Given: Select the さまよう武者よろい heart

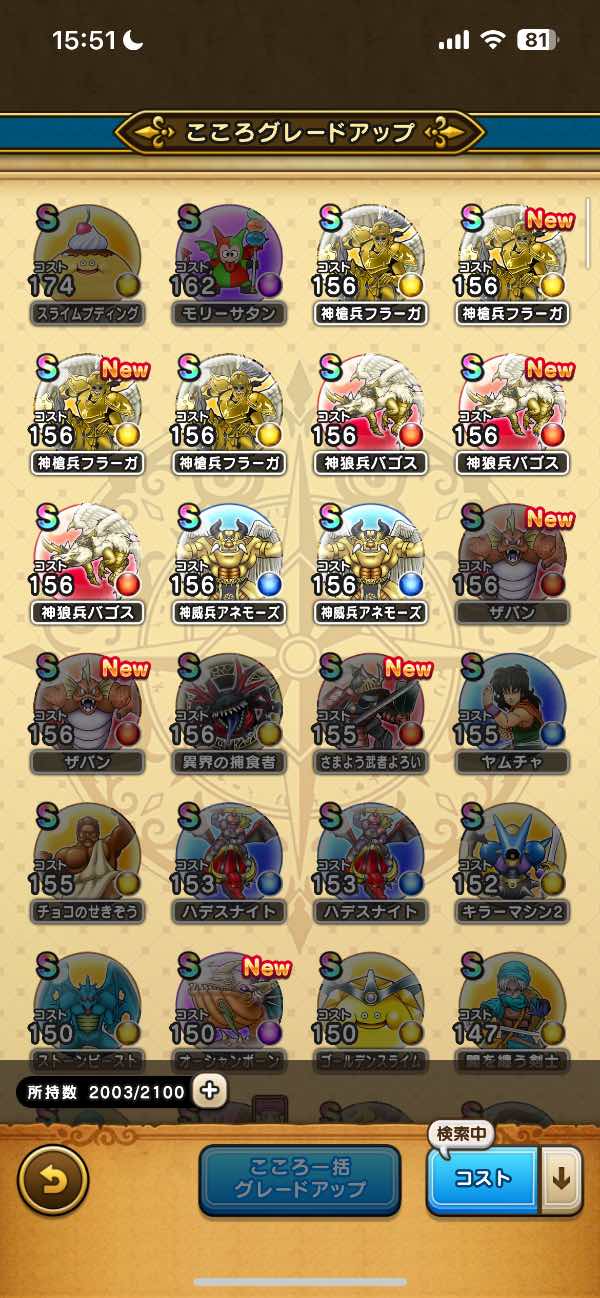Looking at the screenshot, I should pos(371,710).
